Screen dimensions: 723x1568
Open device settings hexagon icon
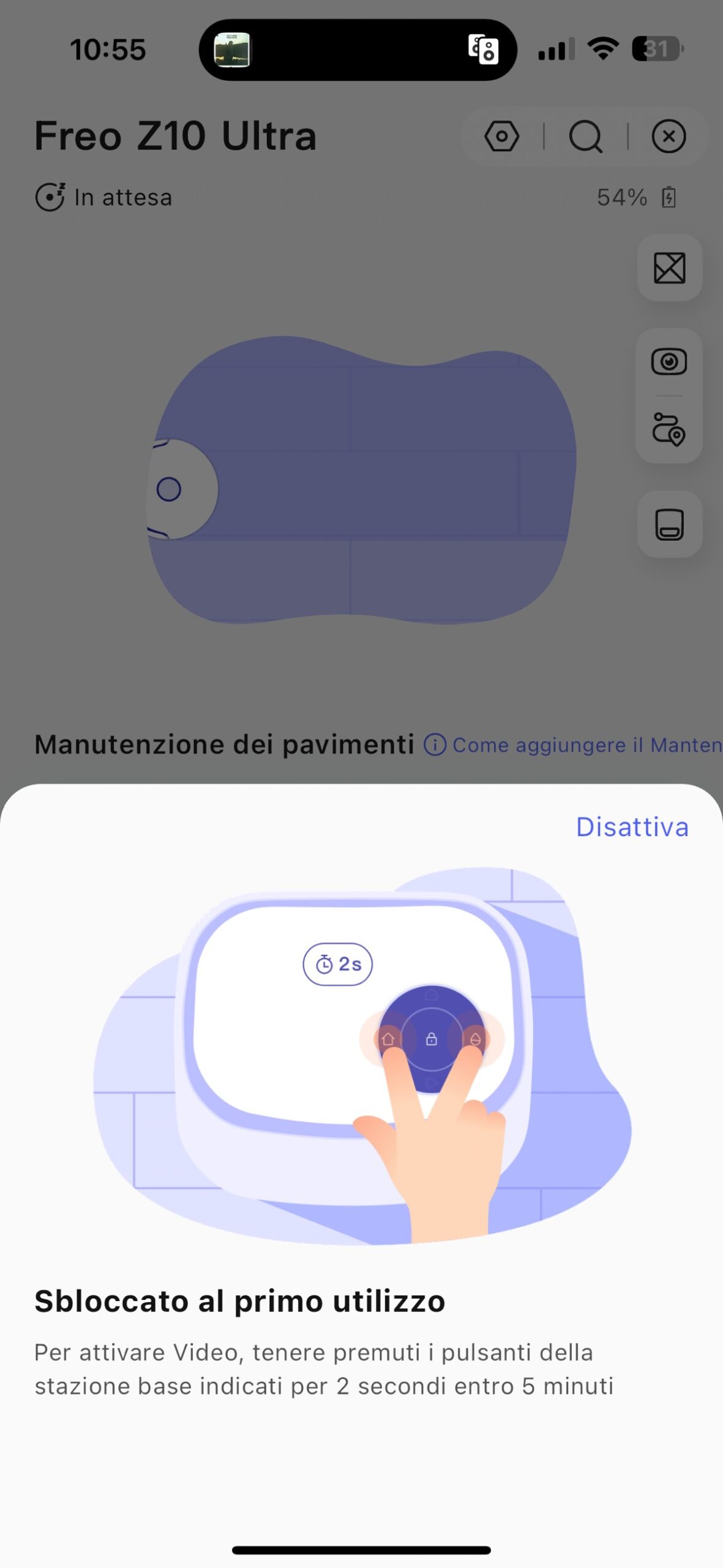tap(501, 136)
